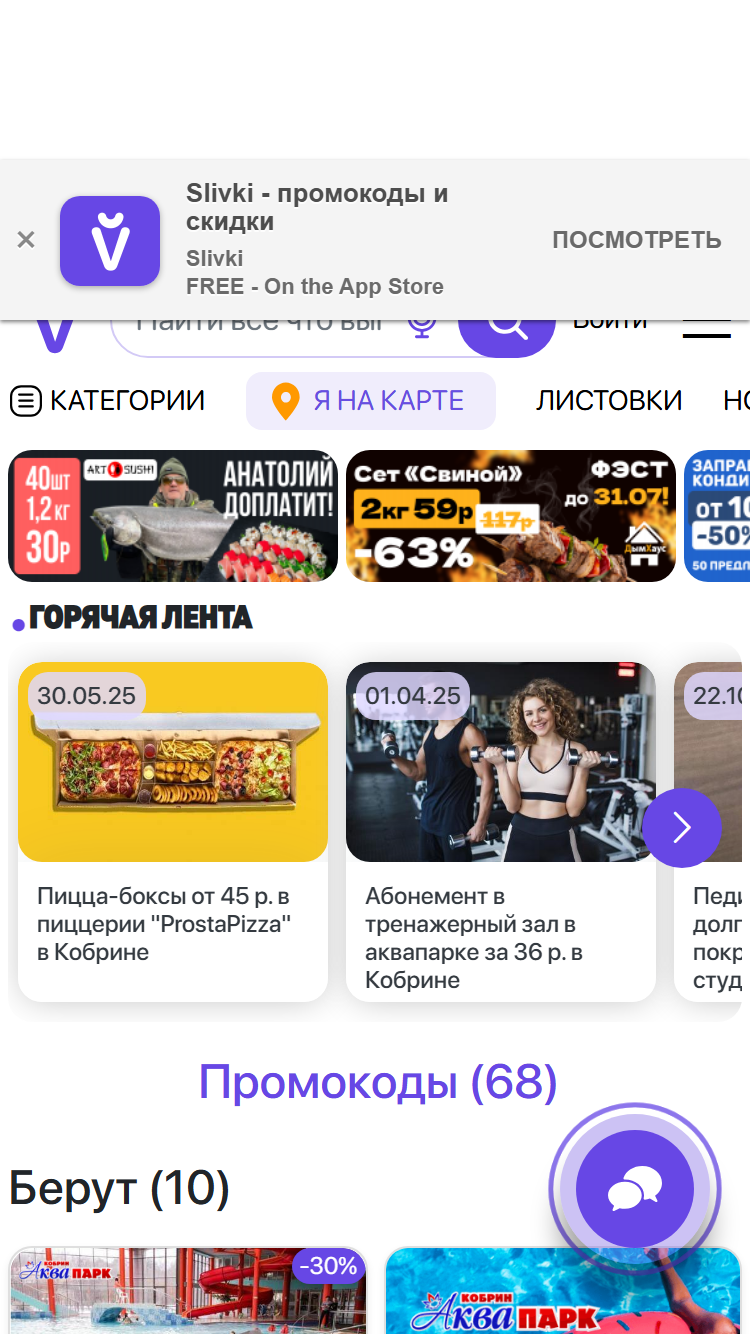Open the Сет «Свиной» -63% banner
The height and width of the screenshot is (1334, 750).
pos(511,516)
